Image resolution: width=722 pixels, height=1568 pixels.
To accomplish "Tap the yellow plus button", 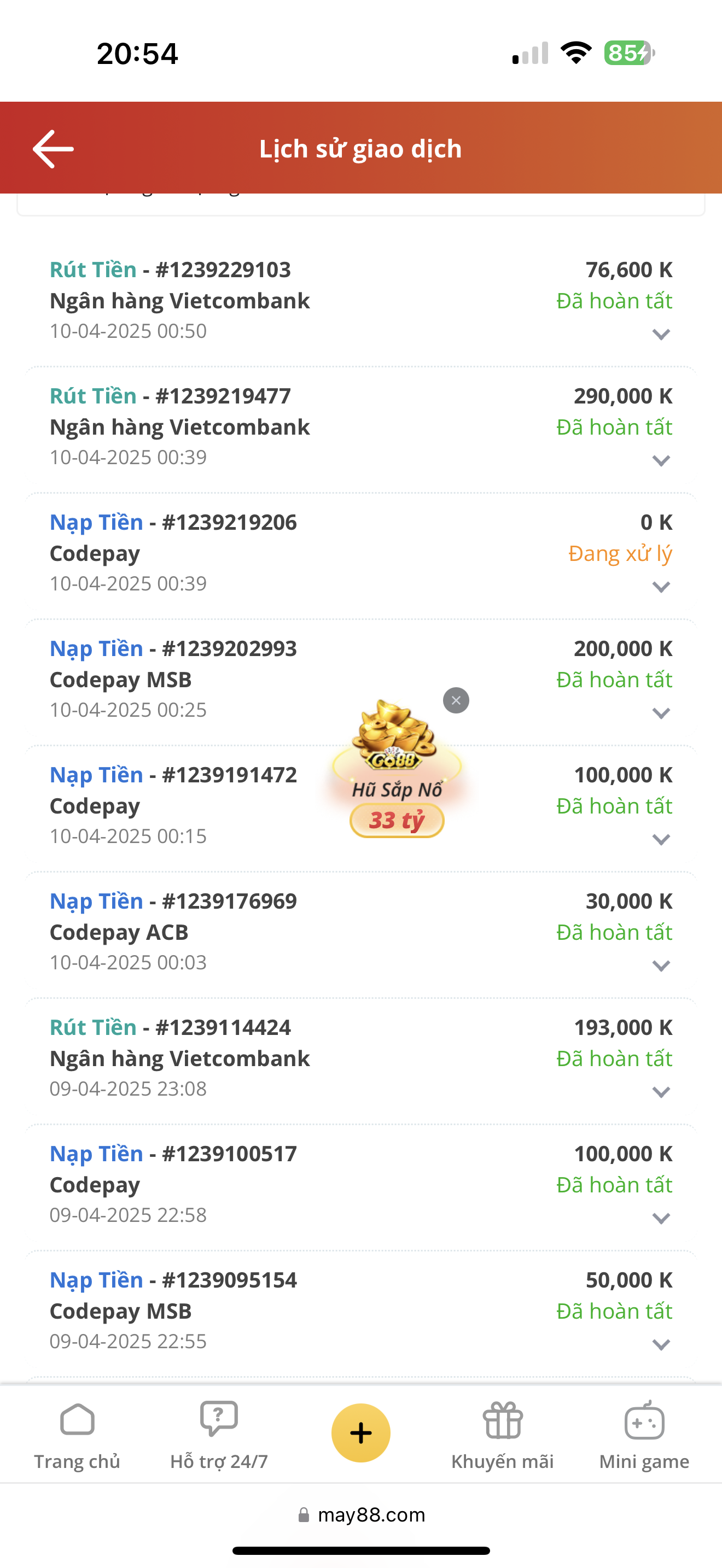I will pyautogui.click(x=361, y=1432).
